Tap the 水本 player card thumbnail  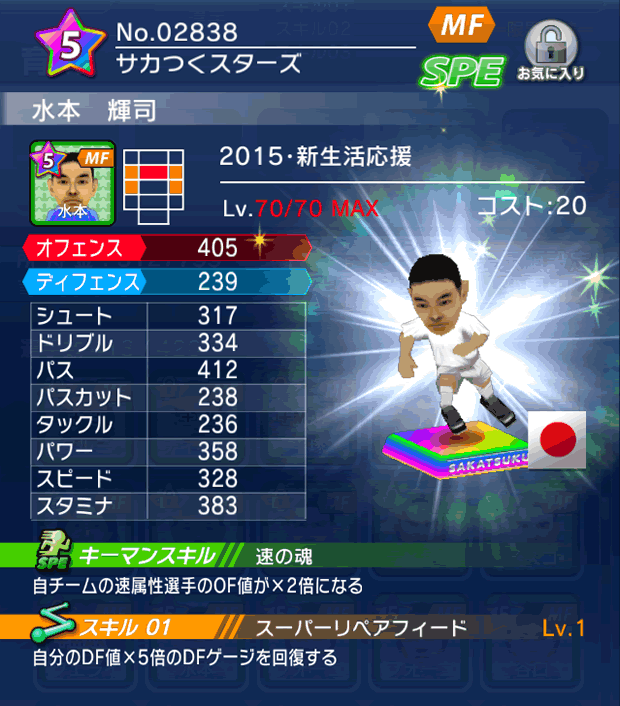click(73, 185)
